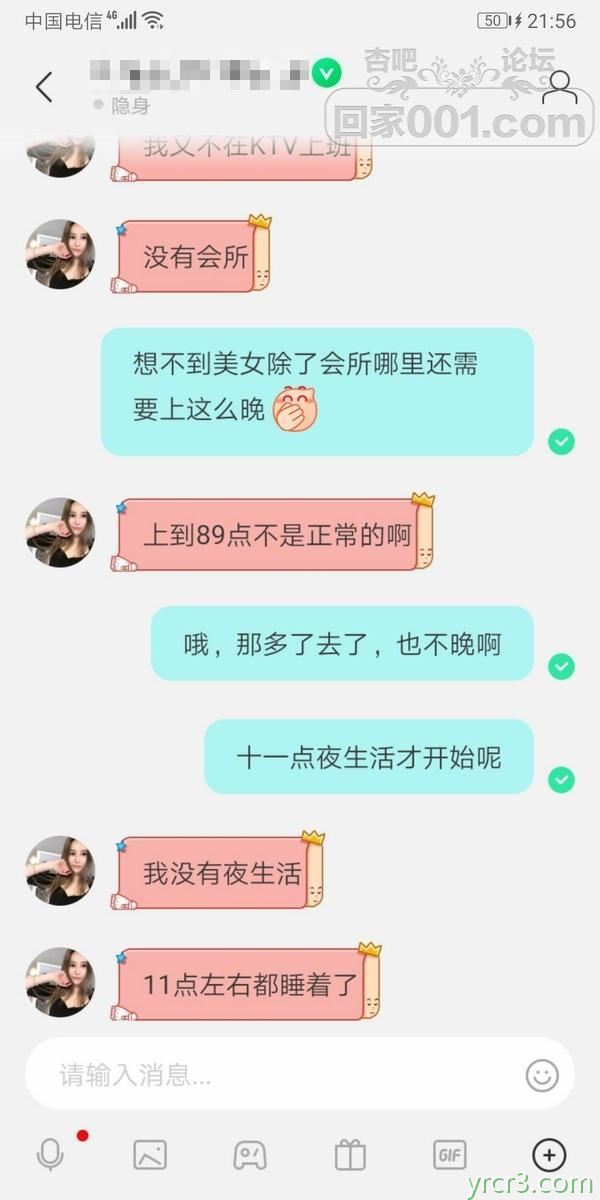The image size is (600, 1200).
Task: Record a voice message with the microphone
Action: [49, 1155]
